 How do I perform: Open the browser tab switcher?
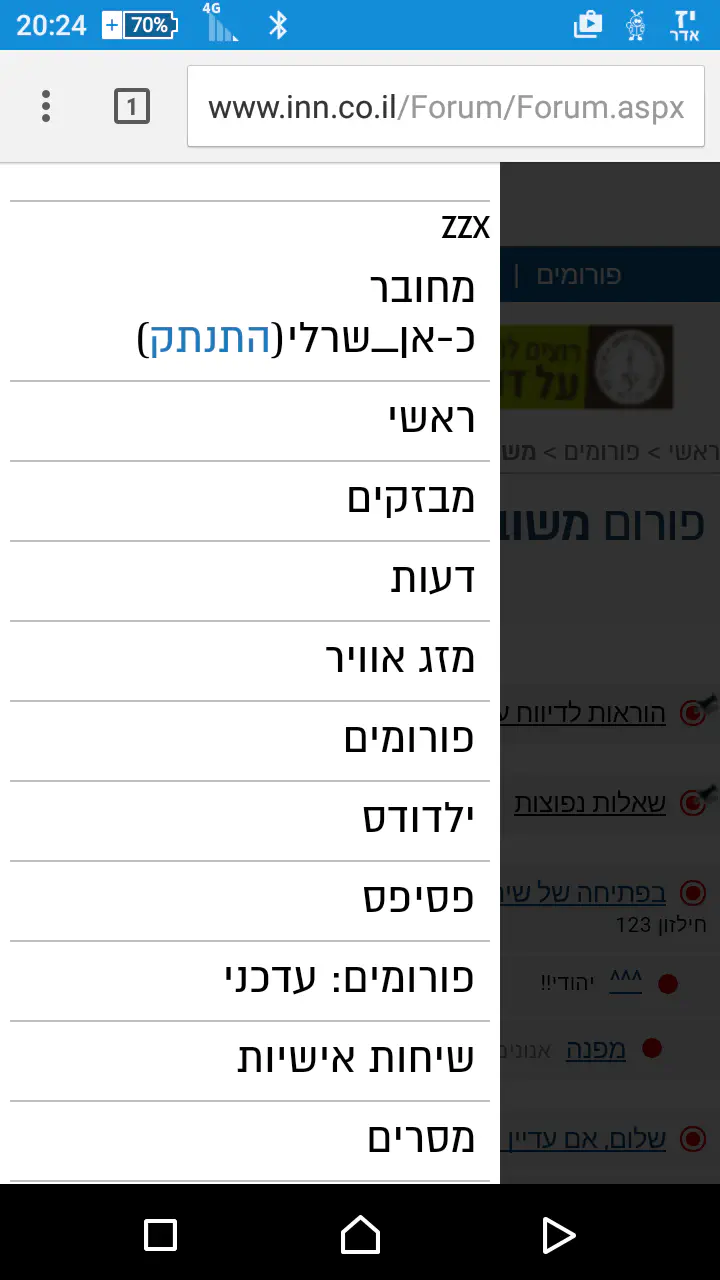[132, 106]
